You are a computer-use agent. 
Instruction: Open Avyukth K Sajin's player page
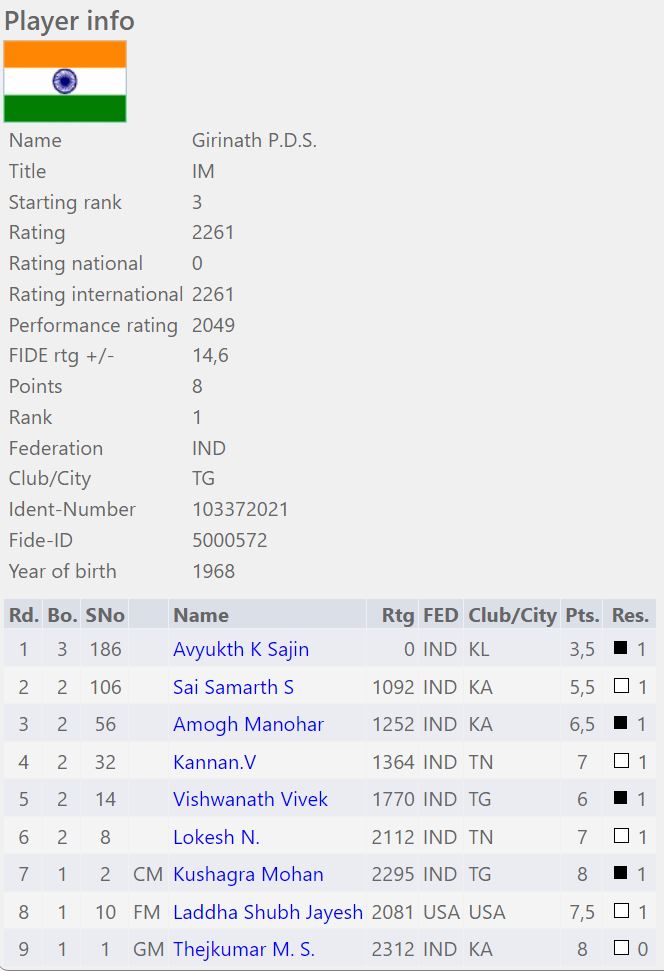(x=240, y=649)
